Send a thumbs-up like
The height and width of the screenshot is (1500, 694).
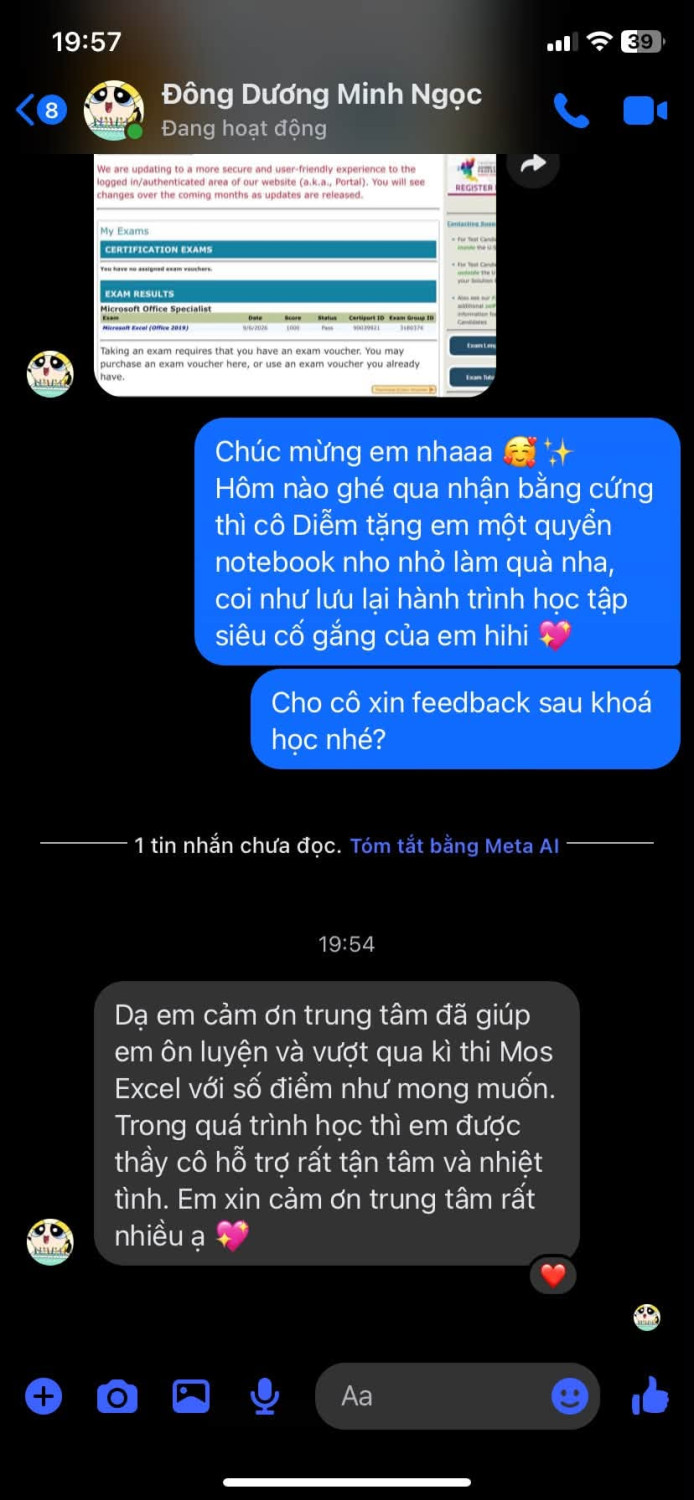(651, 1395)
